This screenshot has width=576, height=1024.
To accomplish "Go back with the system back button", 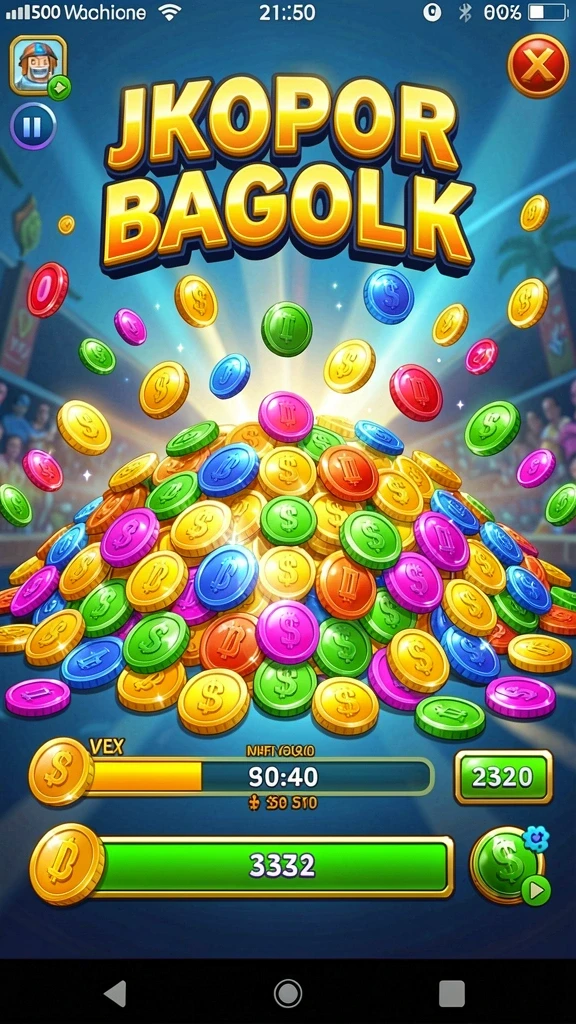I will coord(116,993).
